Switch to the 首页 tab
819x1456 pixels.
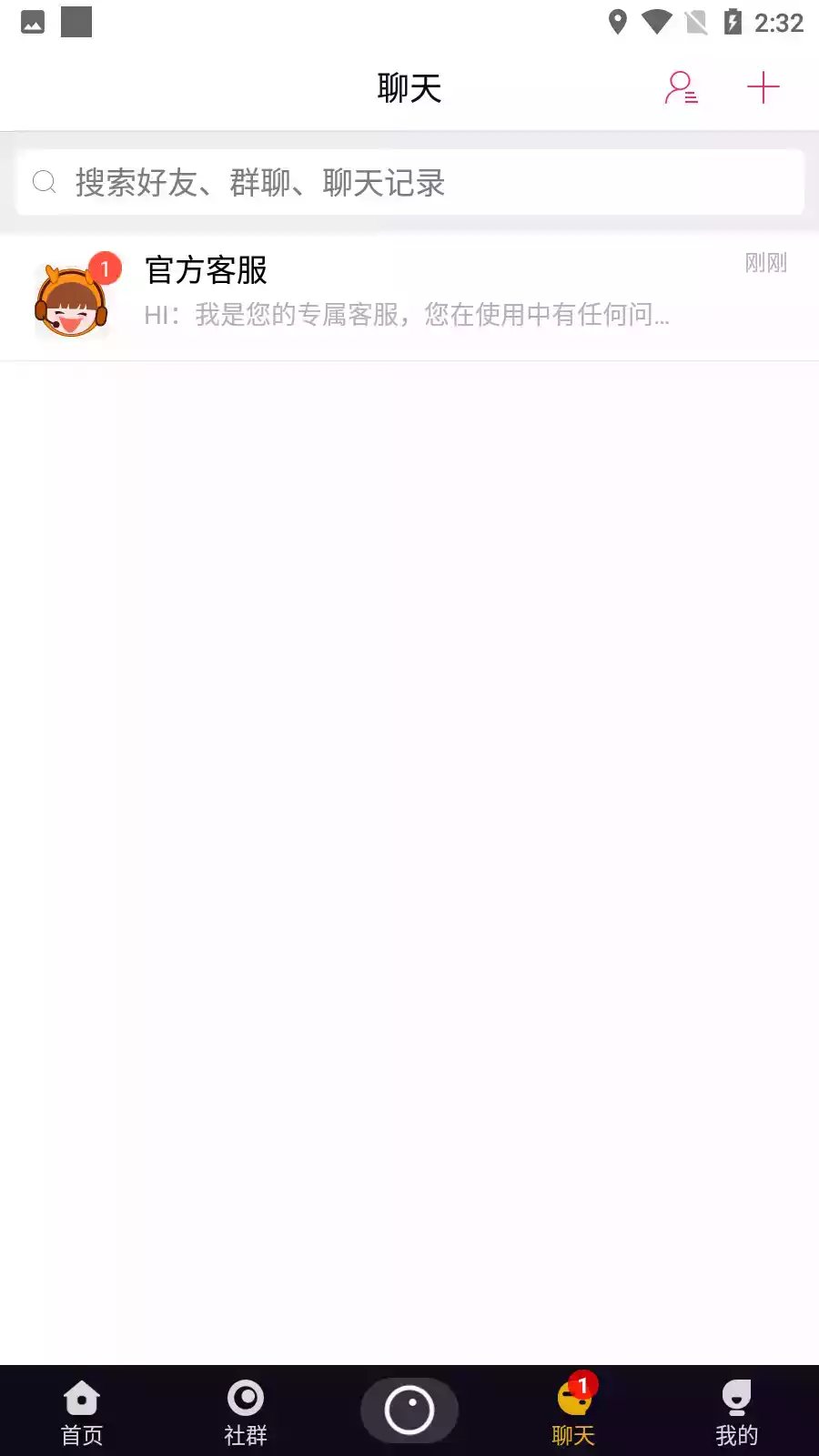(82, 1412)
